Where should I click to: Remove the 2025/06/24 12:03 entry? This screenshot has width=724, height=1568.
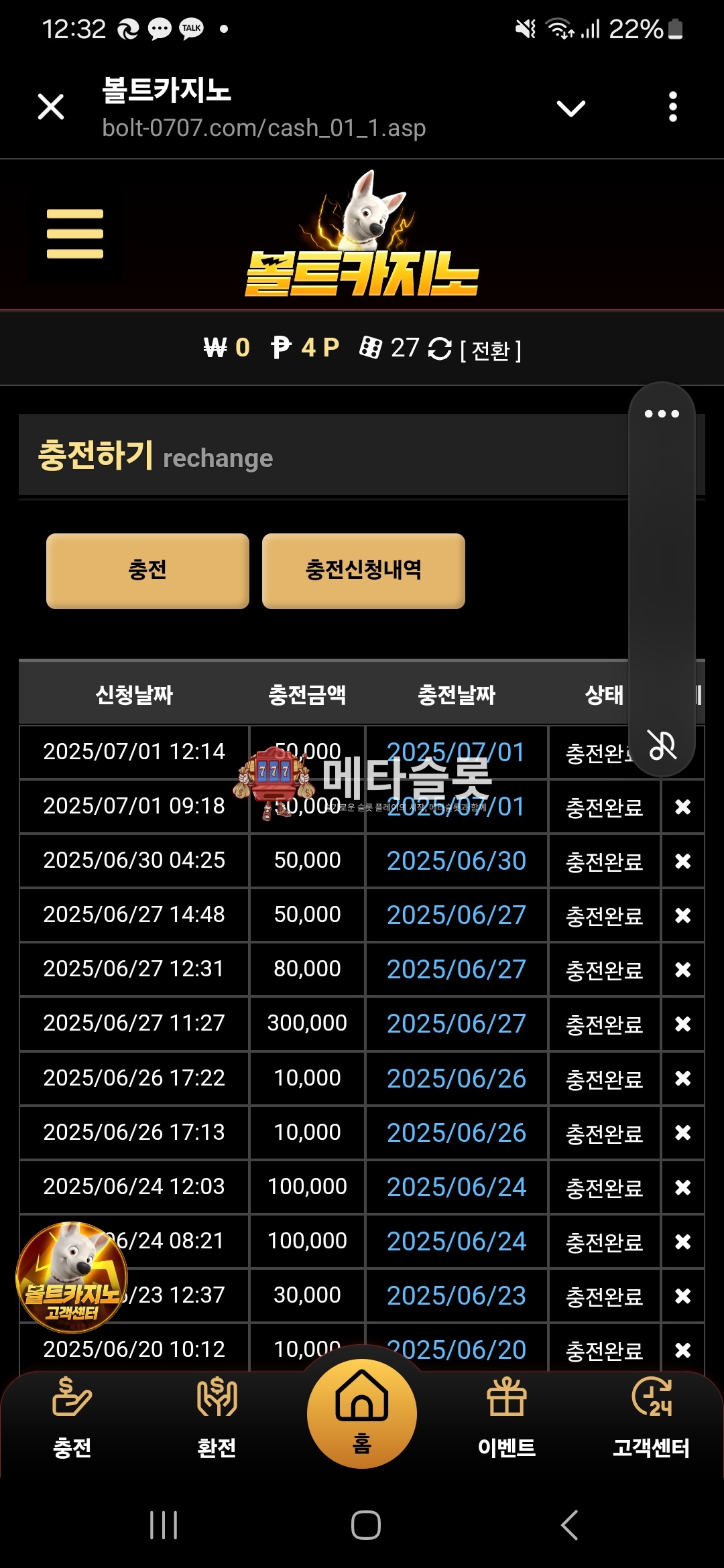(682, 1187)
